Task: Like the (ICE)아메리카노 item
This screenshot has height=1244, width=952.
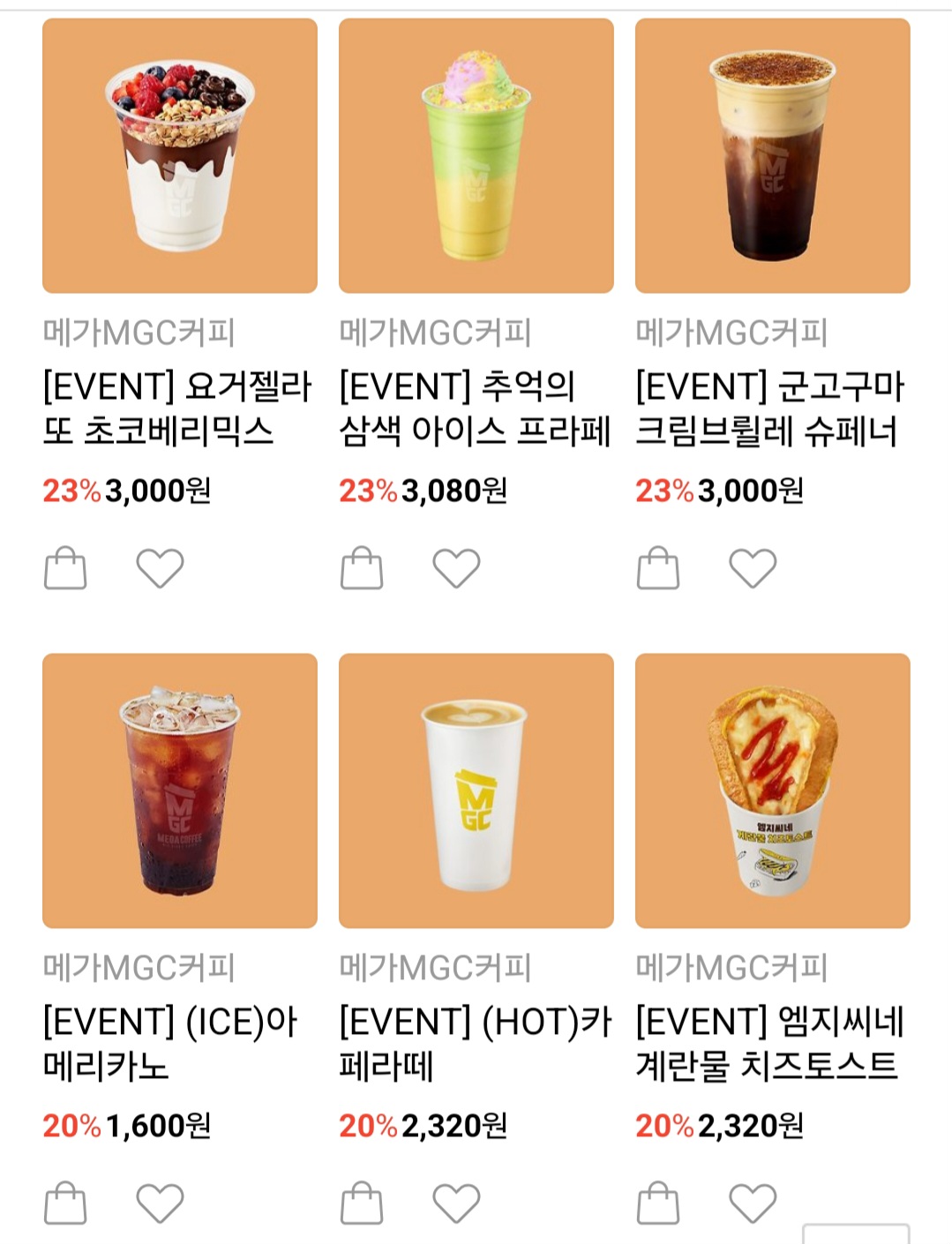Action: (x=160, y=1203)
